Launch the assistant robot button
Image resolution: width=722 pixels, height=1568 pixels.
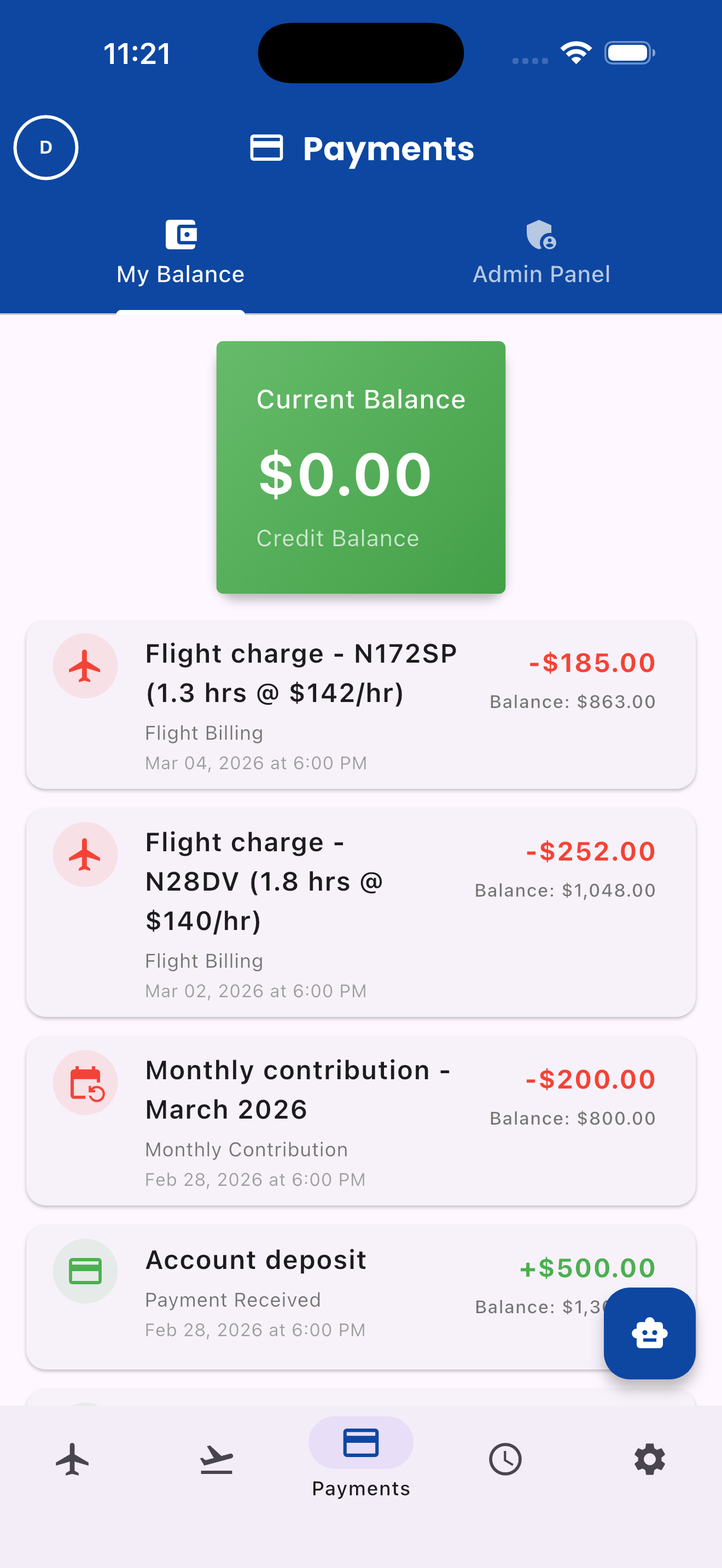click(x=649, y=1333)
